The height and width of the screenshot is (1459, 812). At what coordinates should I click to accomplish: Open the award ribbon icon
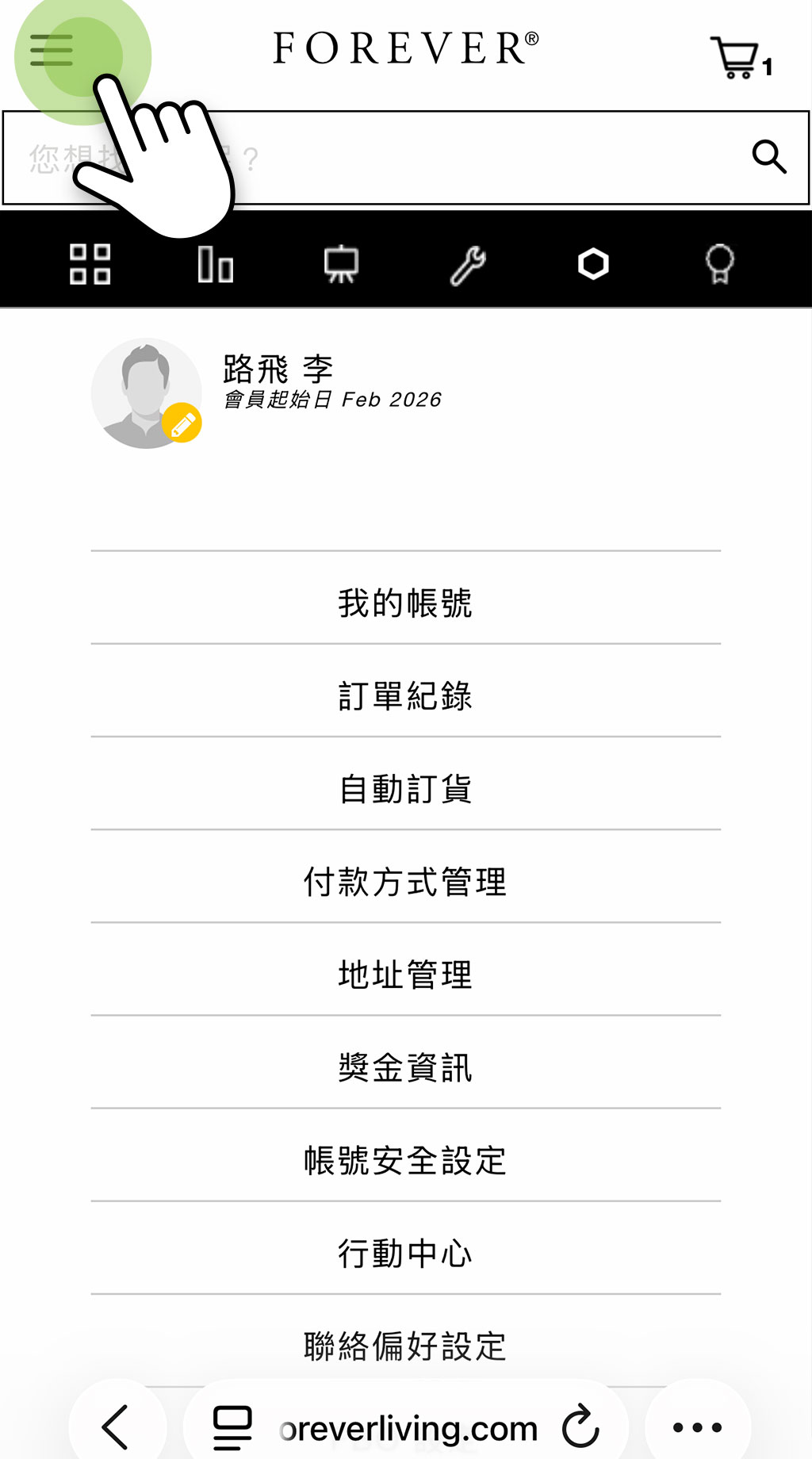point(719,264)
